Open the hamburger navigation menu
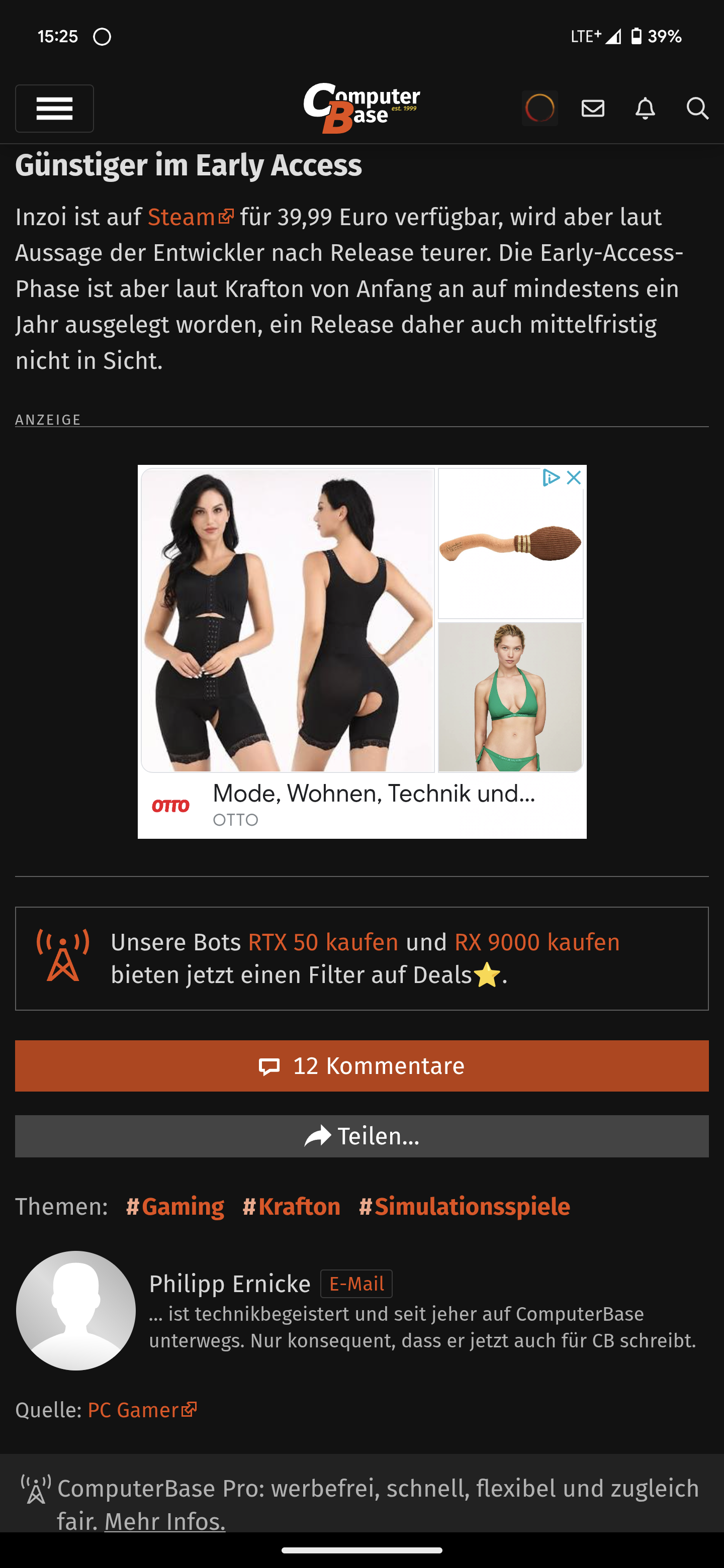This screenshot has width=724, height=1568. (x=54, y=109)
